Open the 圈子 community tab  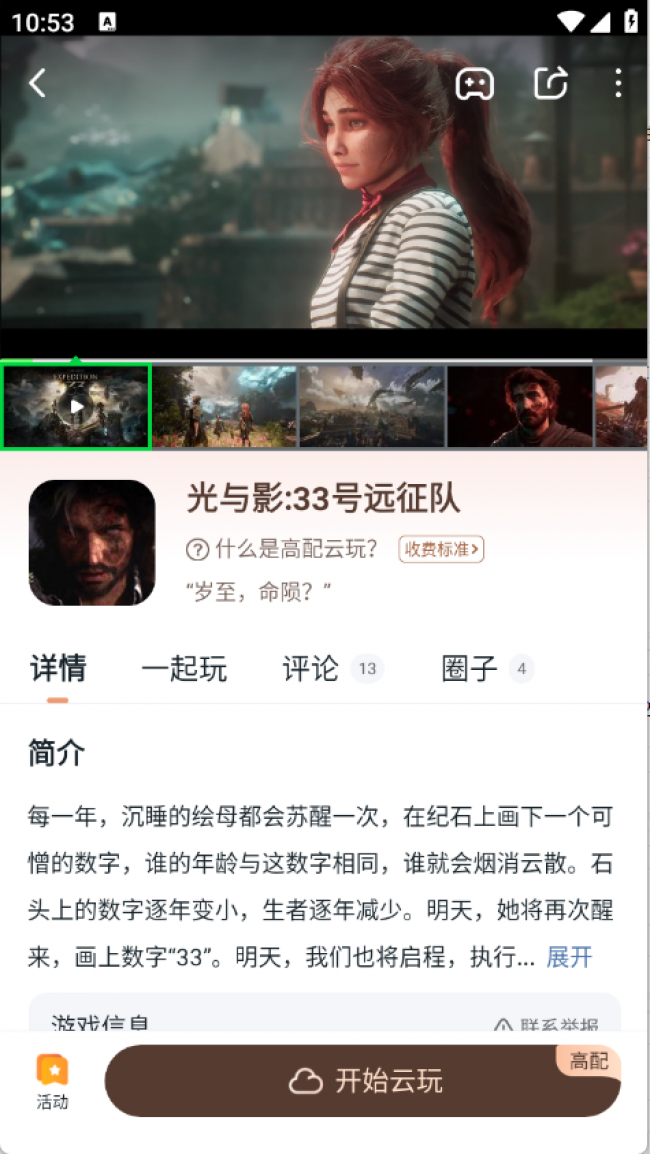pyautogui.click(x=470, y=669)
